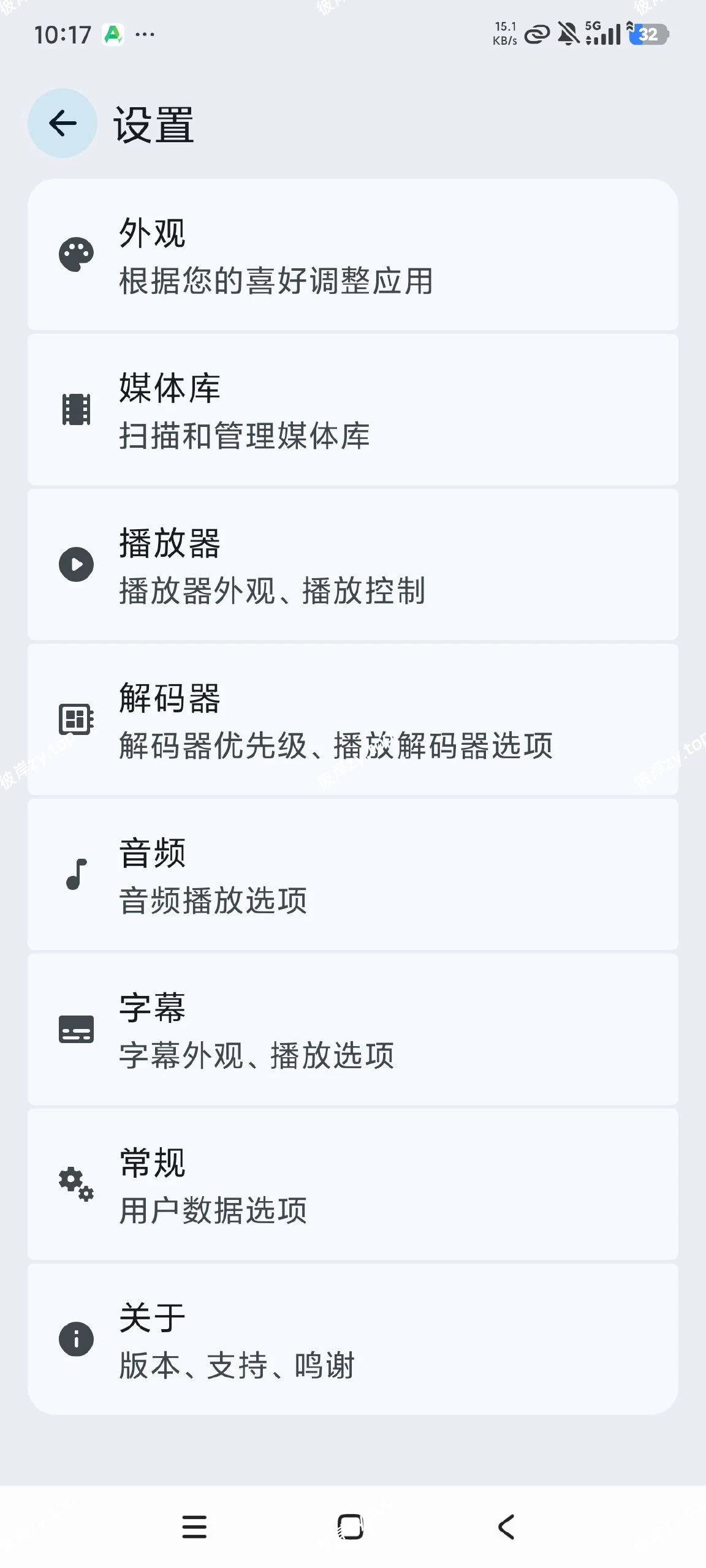The image size is (706, 1568).
Task: Tap the hamburger navigation button at bottom
Action: (194, 1526)
